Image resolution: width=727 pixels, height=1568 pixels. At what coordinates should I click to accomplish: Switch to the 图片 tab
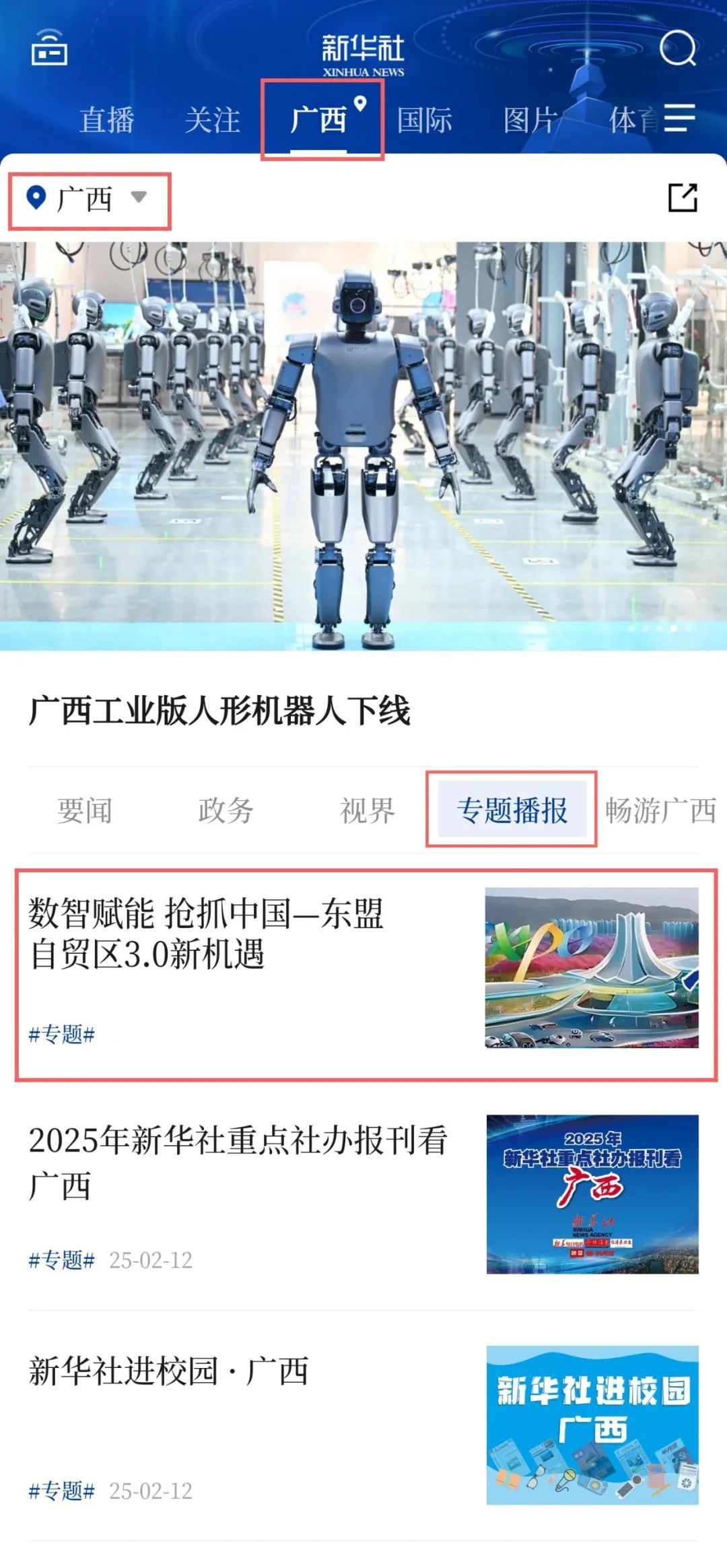pyautogui.click(x=530, y=121)
